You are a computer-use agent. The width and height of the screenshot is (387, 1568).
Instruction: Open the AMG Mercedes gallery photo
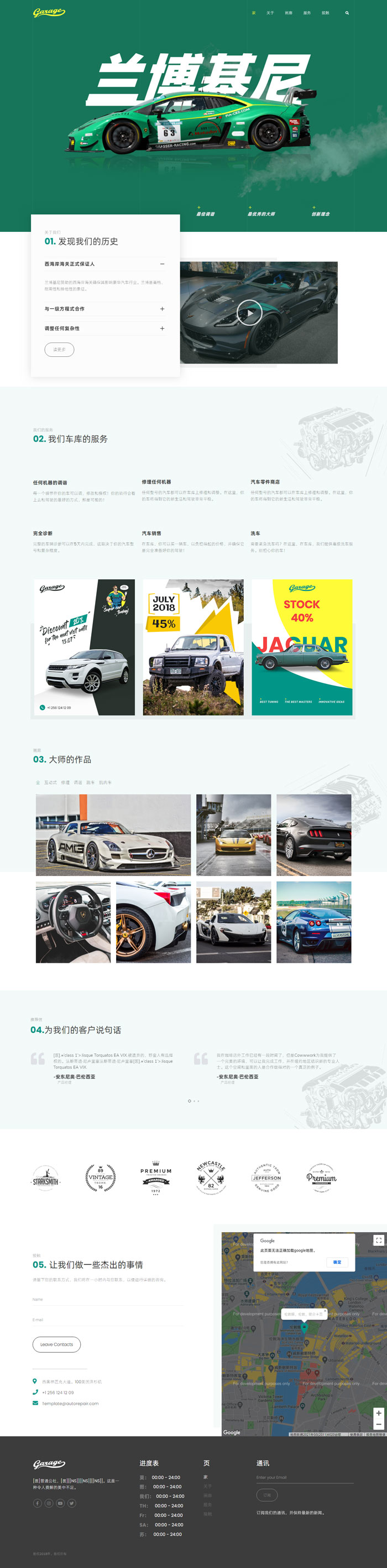(x=113, y=834)
